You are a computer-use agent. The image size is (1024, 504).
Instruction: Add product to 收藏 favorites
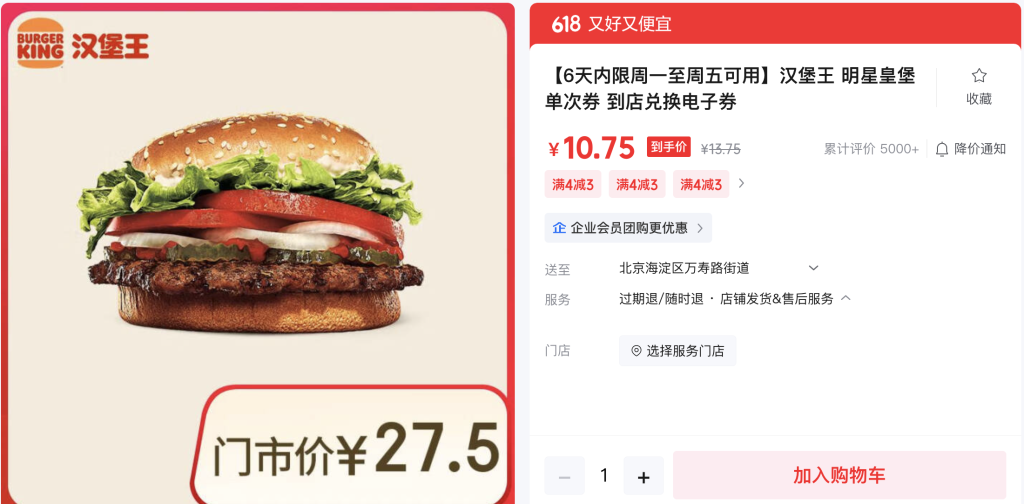pyautogui.click(x=978, y=87)
